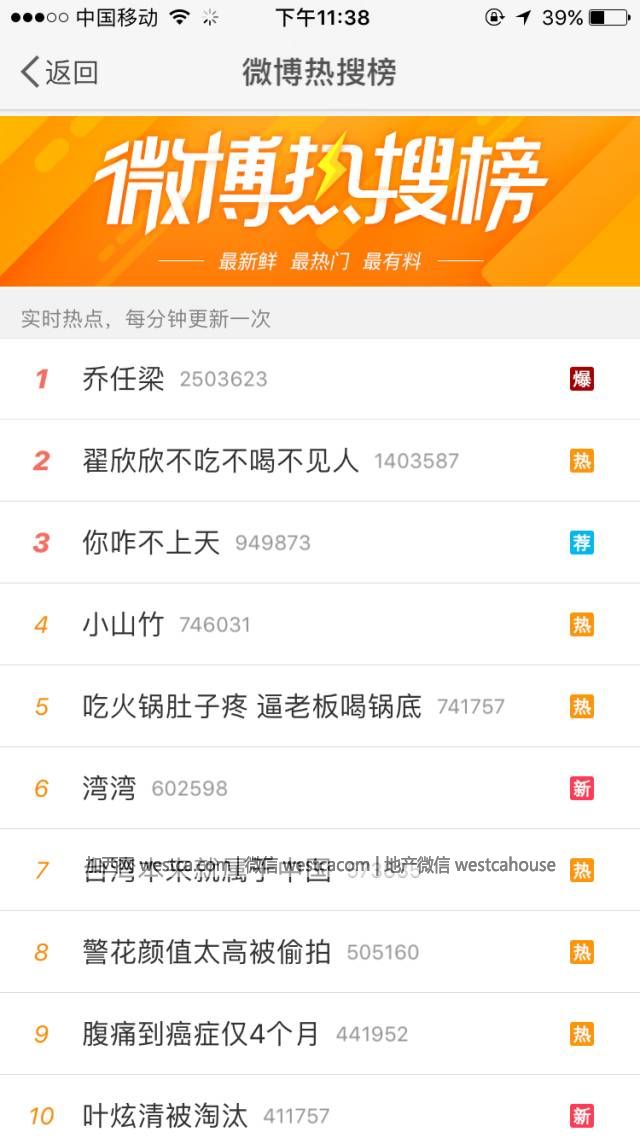The image size is (640, 1138).
Task: Open trending entry 叶炫清被淘汰
Action: [x=164, y=1114]
